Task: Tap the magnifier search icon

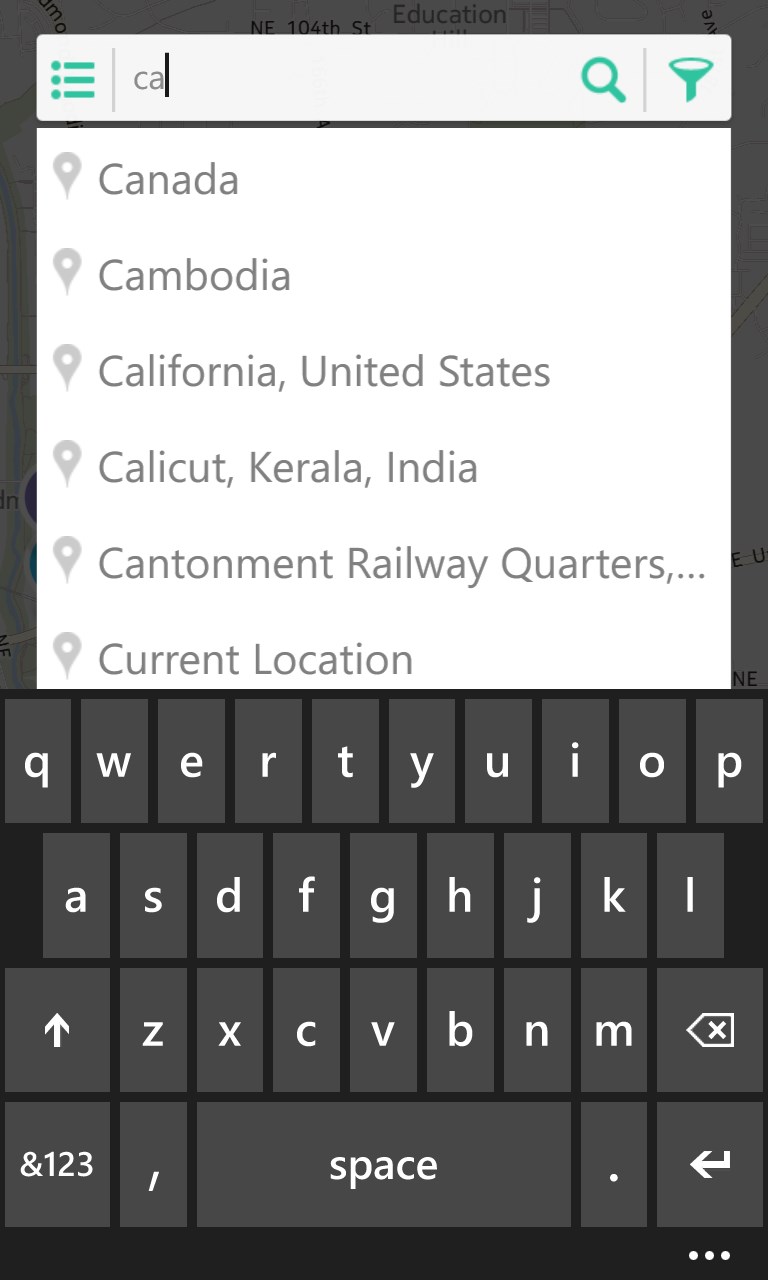Action: coord(603,79)
